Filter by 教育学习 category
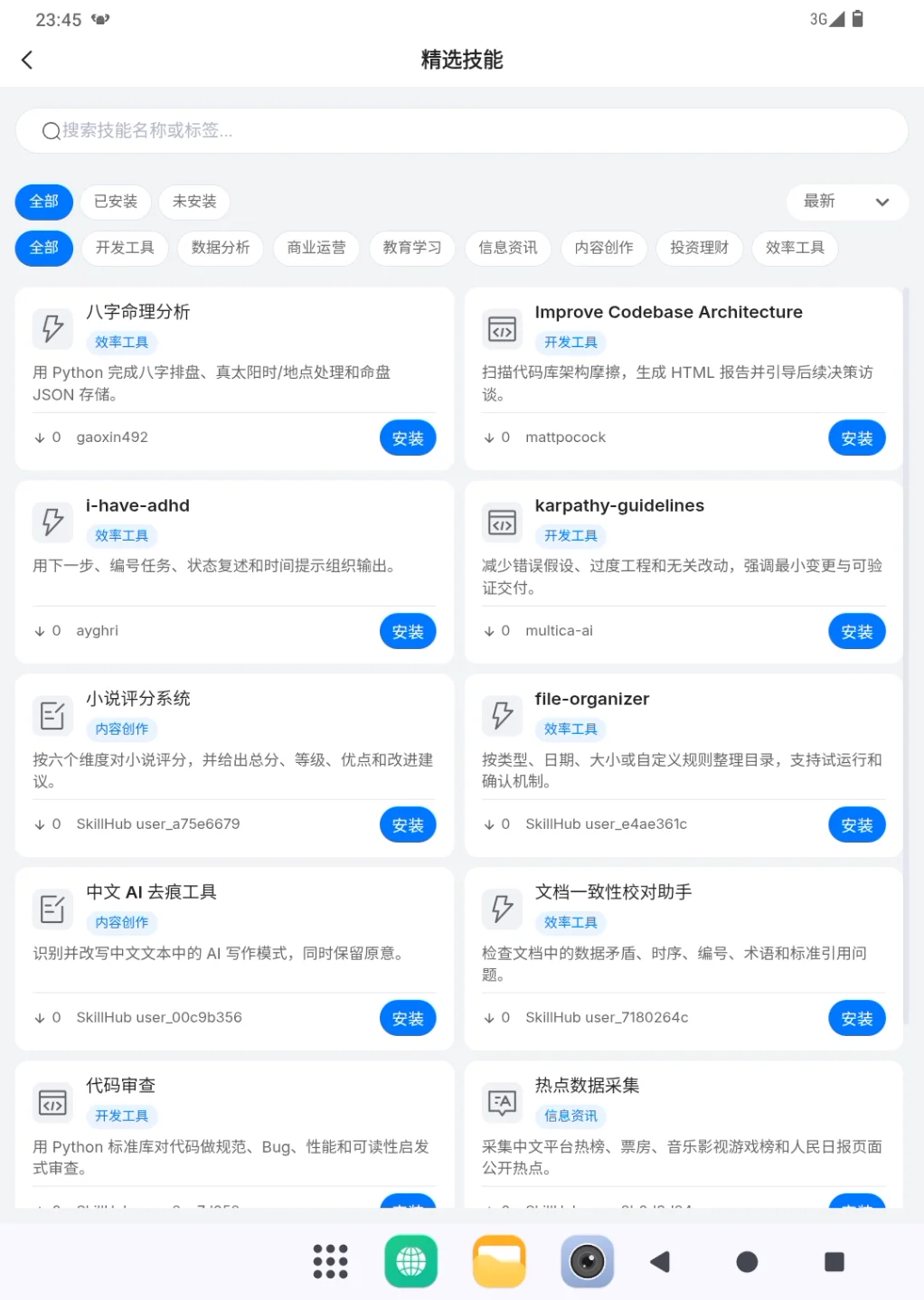The width and height of the screenshot is (924, 1300). pyautogui.click(x=412, y=248)
